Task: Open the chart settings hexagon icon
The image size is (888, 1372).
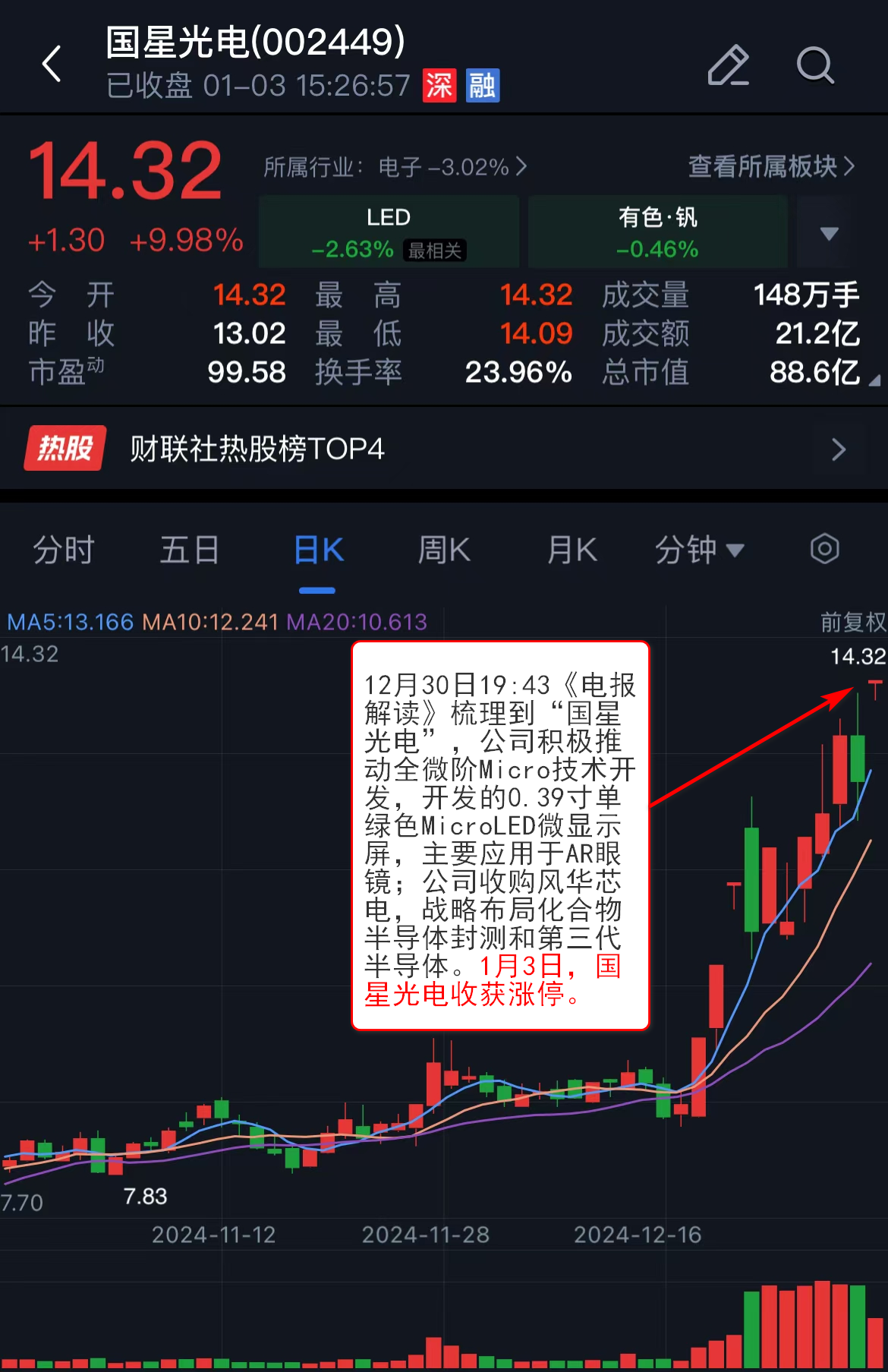Action: click(824, 548)
